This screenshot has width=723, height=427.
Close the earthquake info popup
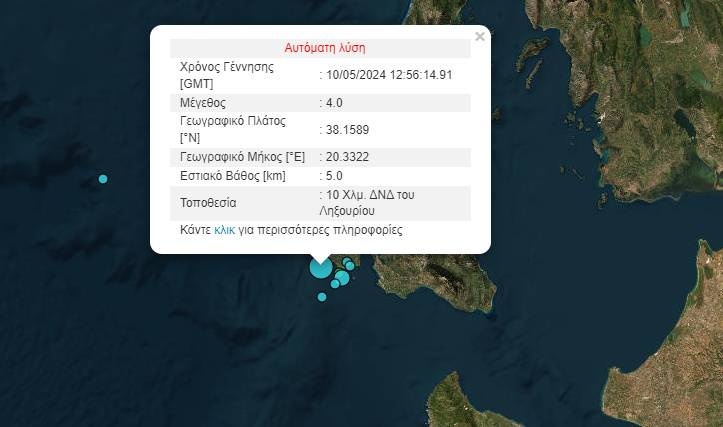[480, 37]
